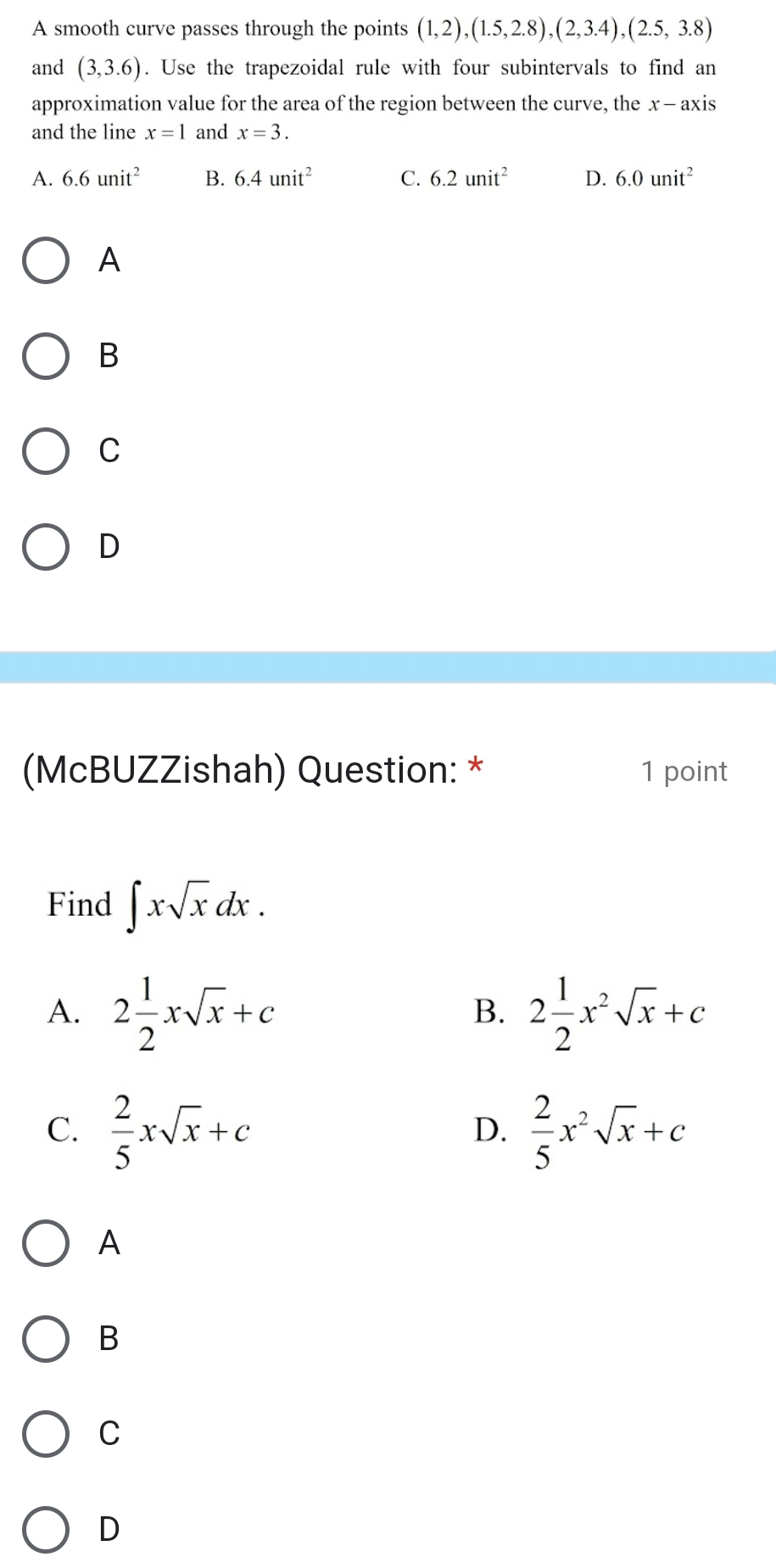776x1568 pixels.
Task: Click the answer choice 6.0 unit² text
Action: 638,180
